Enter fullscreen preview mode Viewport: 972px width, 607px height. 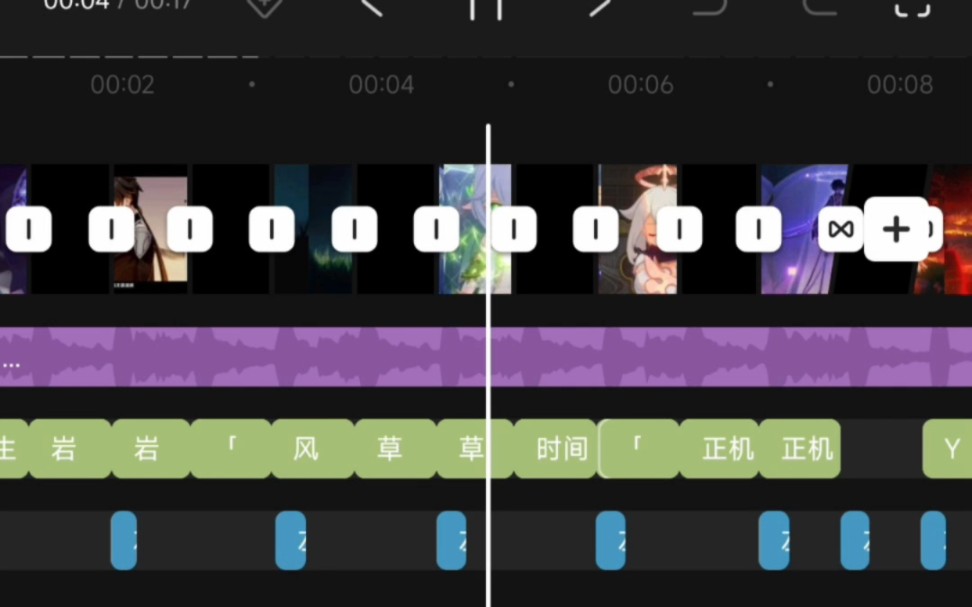(x=911, y=7)
